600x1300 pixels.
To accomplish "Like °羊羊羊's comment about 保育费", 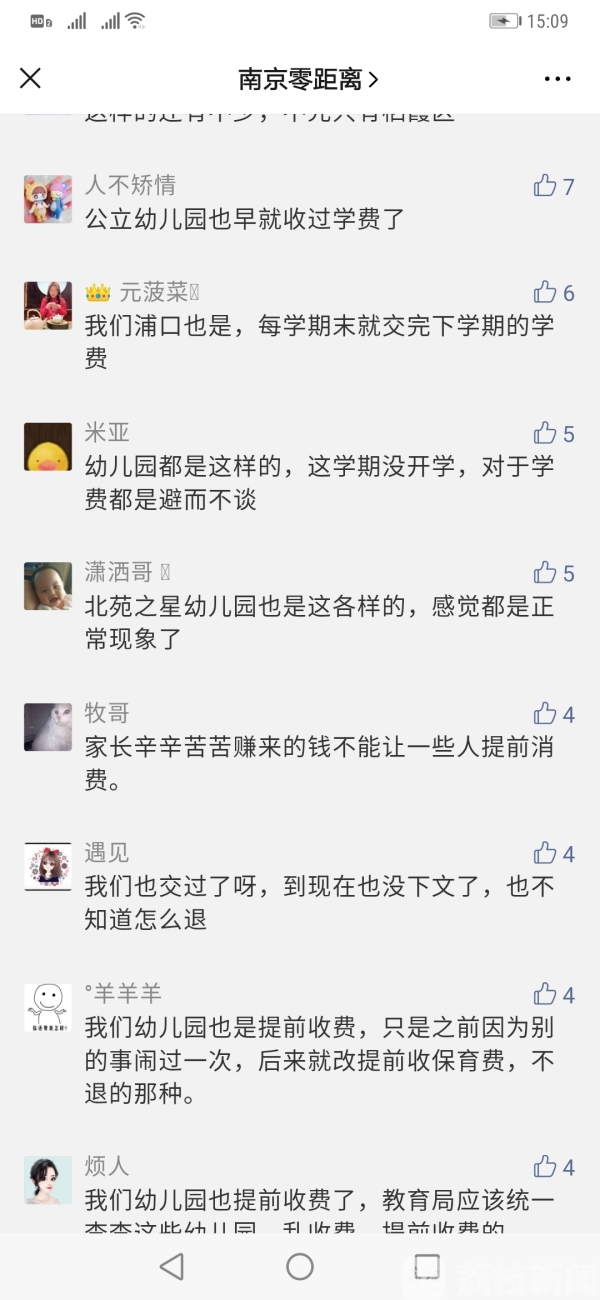I will pos(546,994).
